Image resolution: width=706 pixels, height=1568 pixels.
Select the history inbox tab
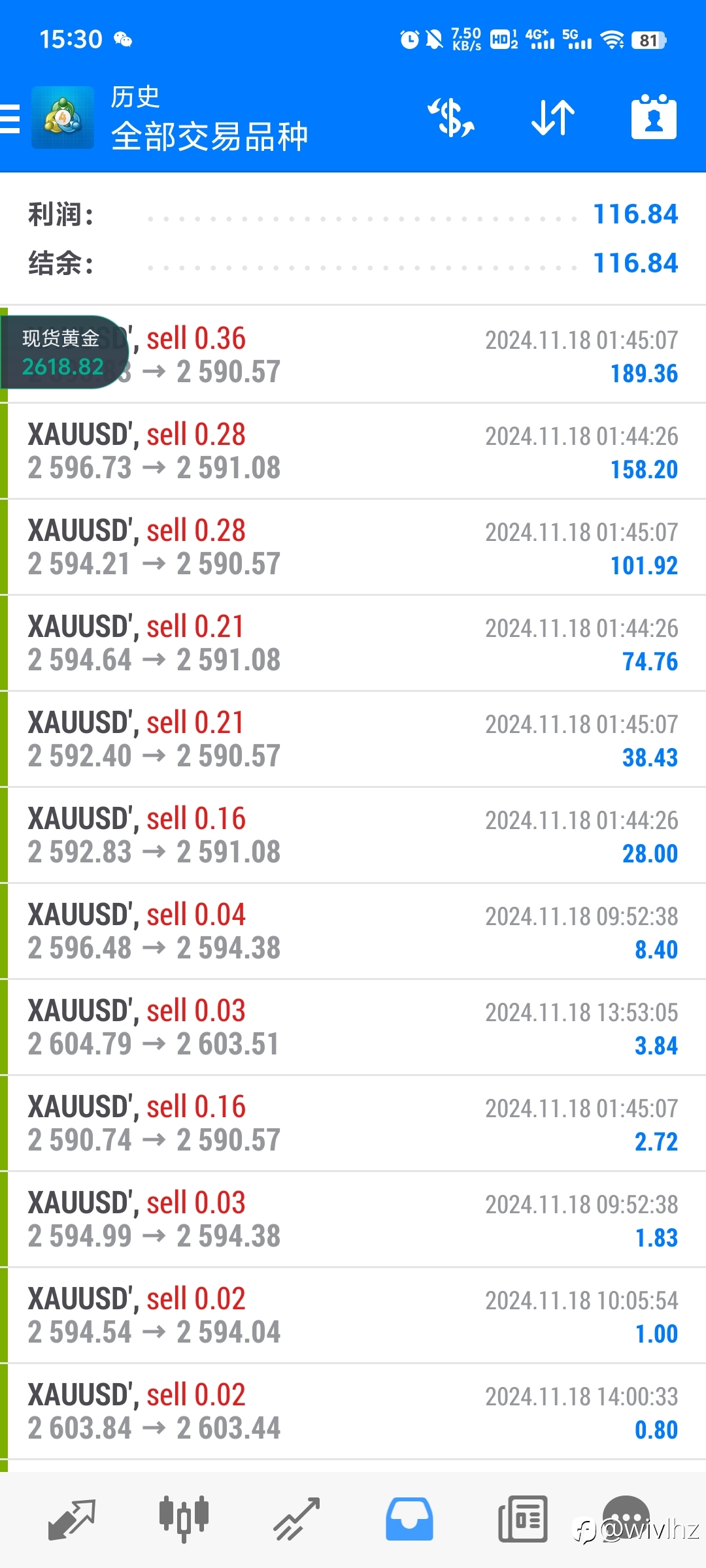[409, 1519]
